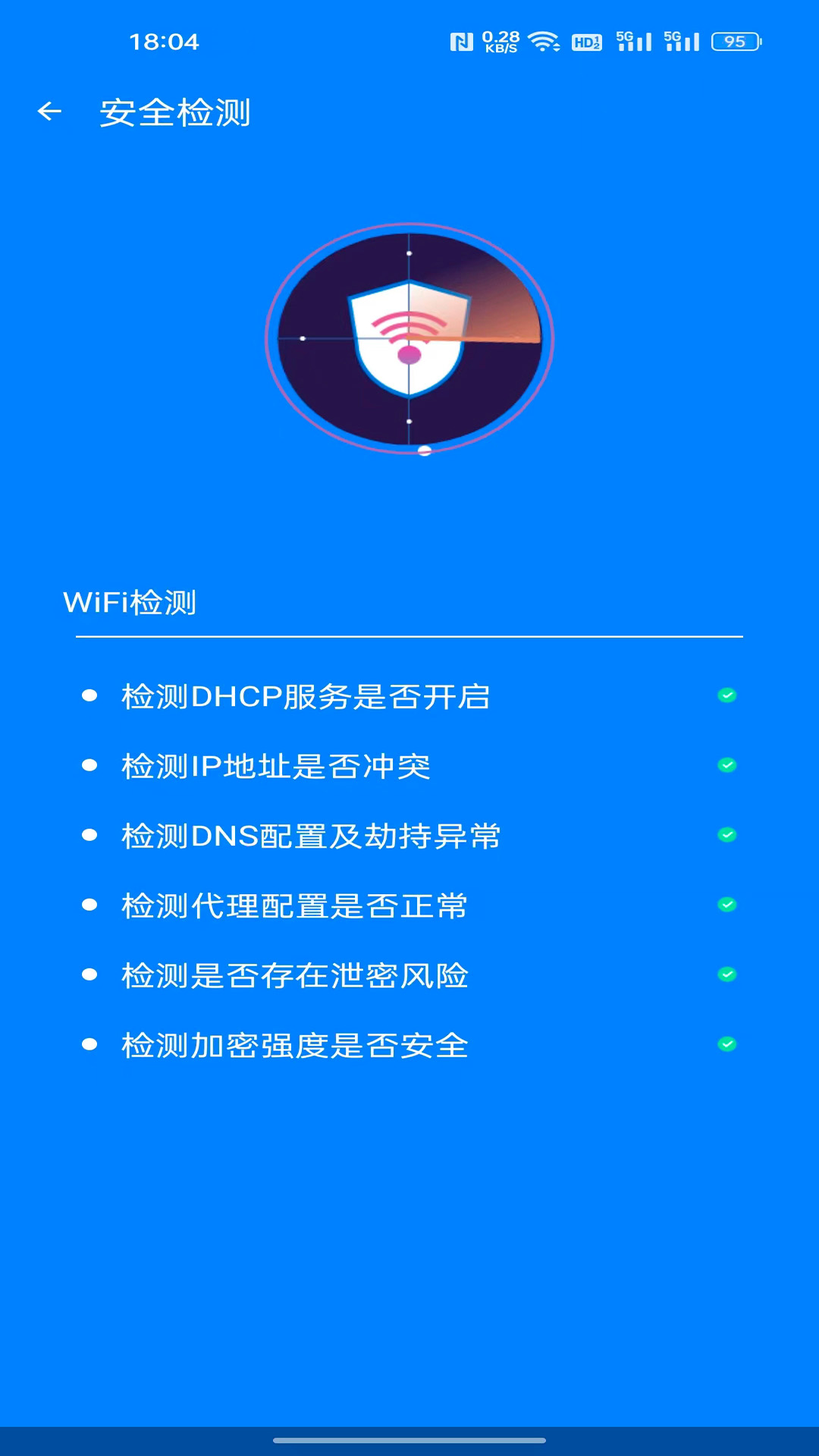
Task: Tap the back arrow to exit 安全检测
Action: (50, 112)
